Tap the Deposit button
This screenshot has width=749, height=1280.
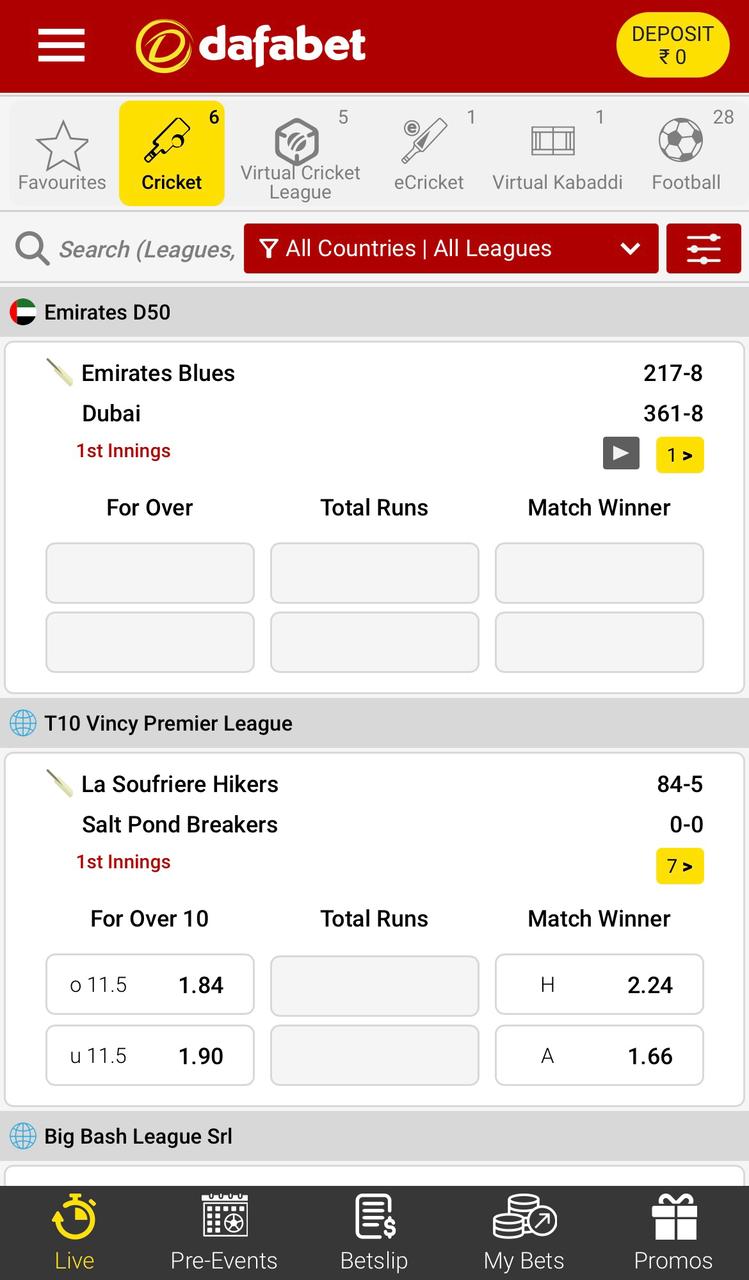[672, 45]
